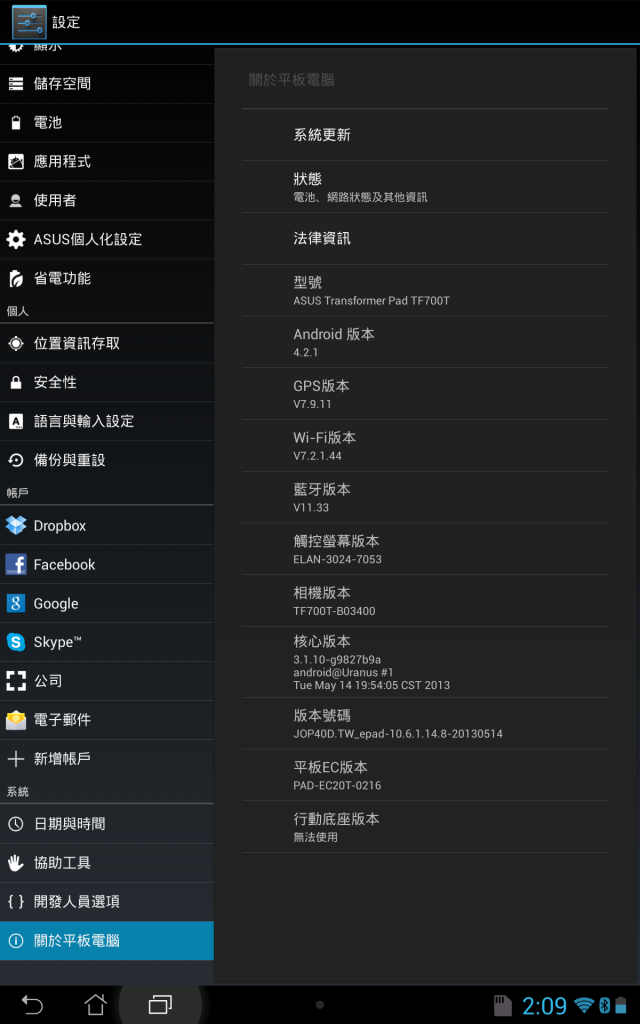Open 電池 battery settings

106,122
